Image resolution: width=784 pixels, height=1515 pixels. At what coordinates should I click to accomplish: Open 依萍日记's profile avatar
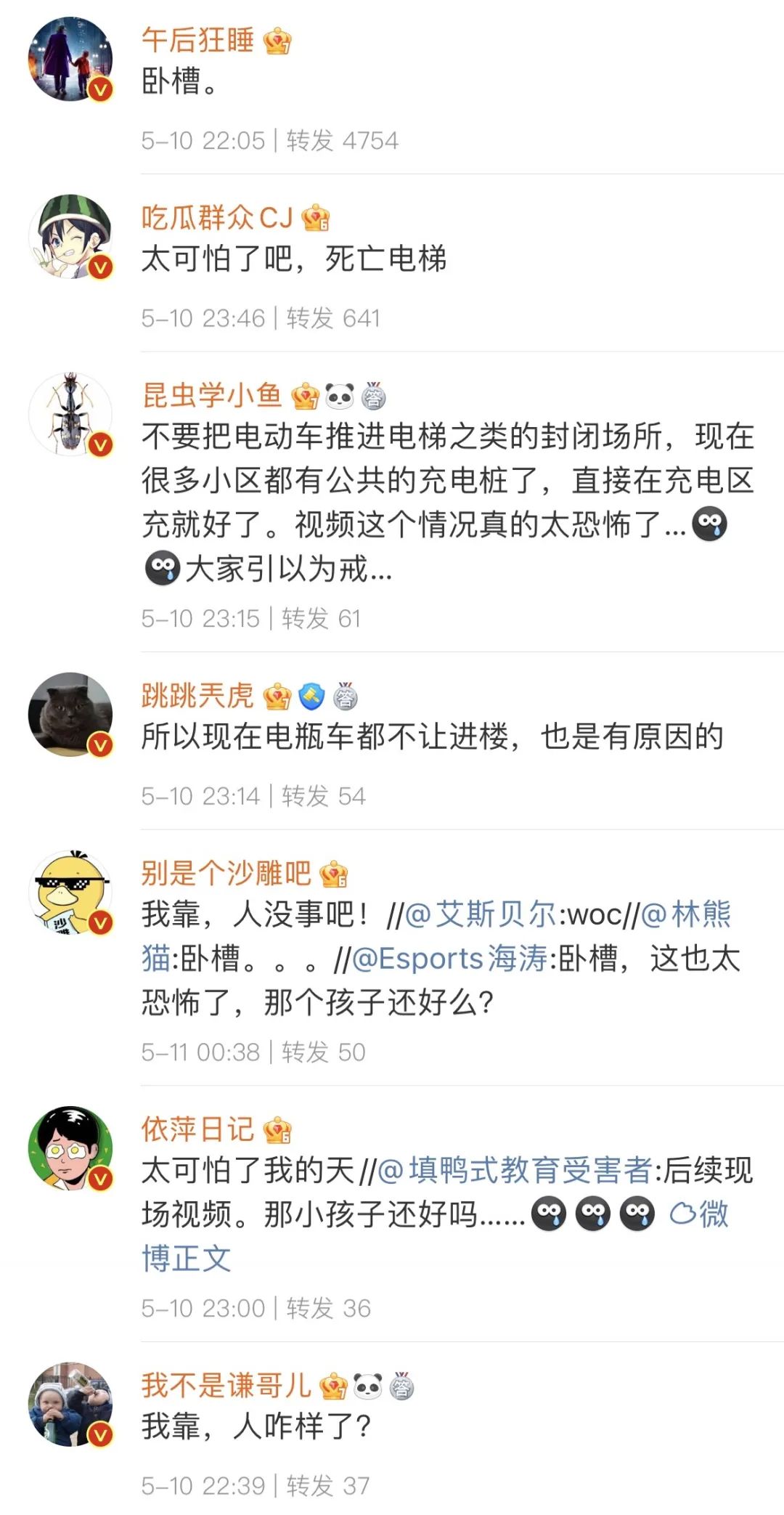[70, 1148]
